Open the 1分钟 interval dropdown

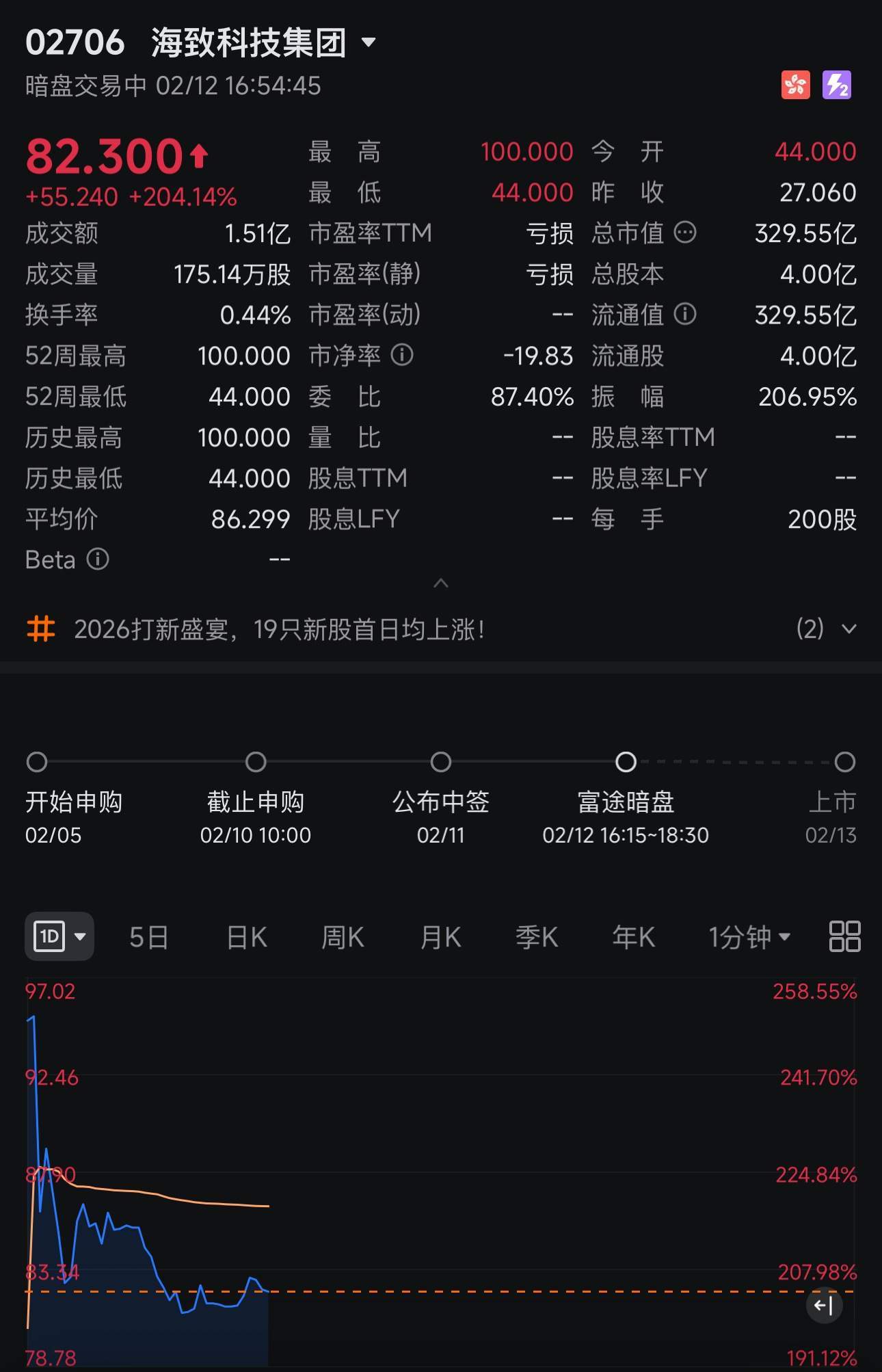tap(749, 937)
